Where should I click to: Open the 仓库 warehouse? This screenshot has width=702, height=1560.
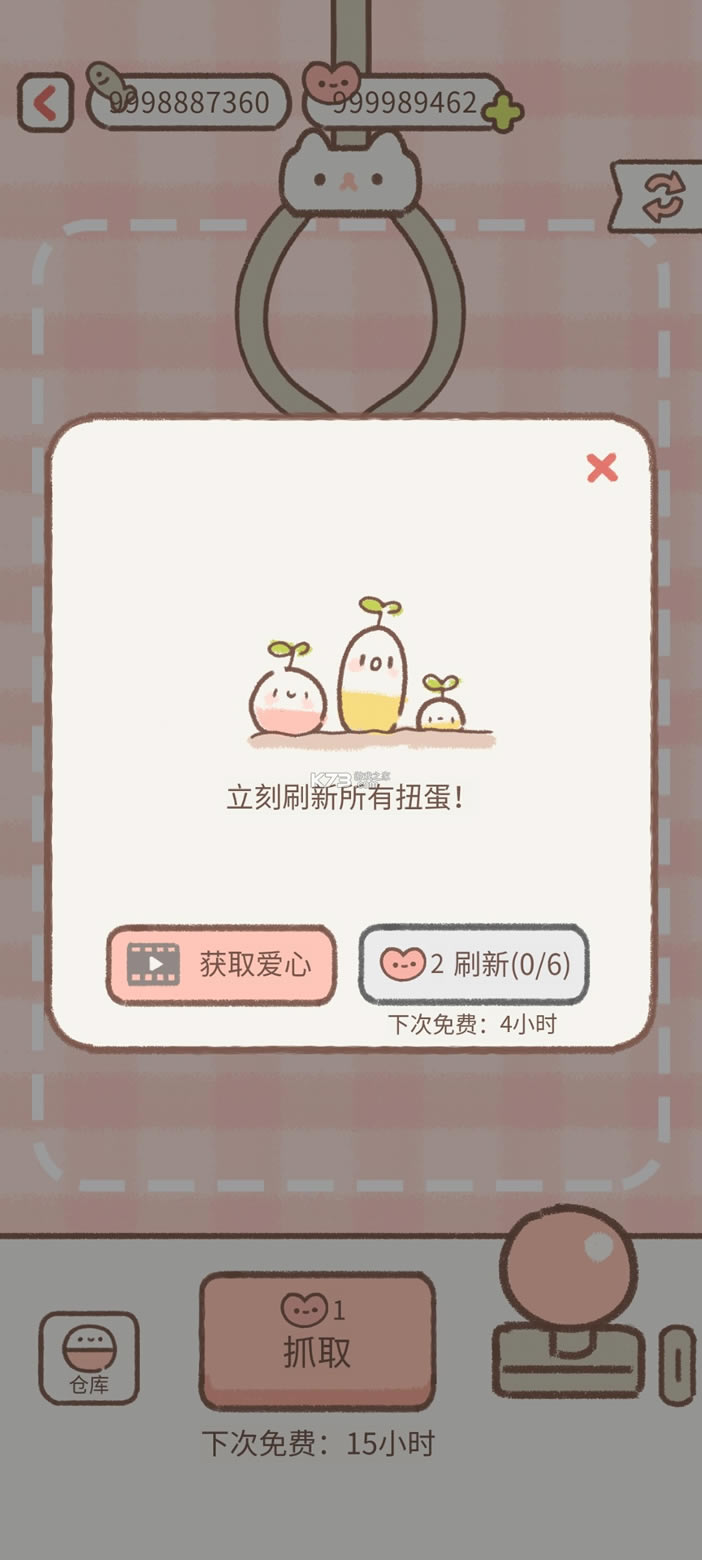[x=89, y=1357]
